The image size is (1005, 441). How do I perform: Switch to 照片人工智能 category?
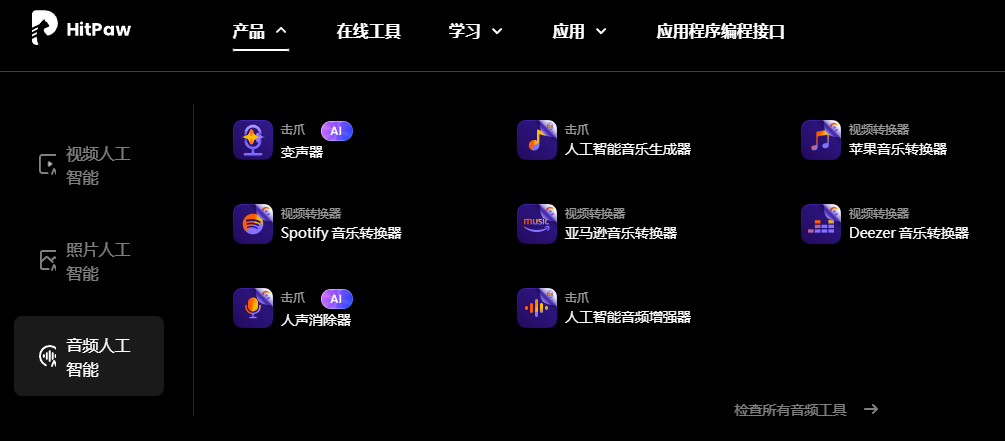[89, 261]
